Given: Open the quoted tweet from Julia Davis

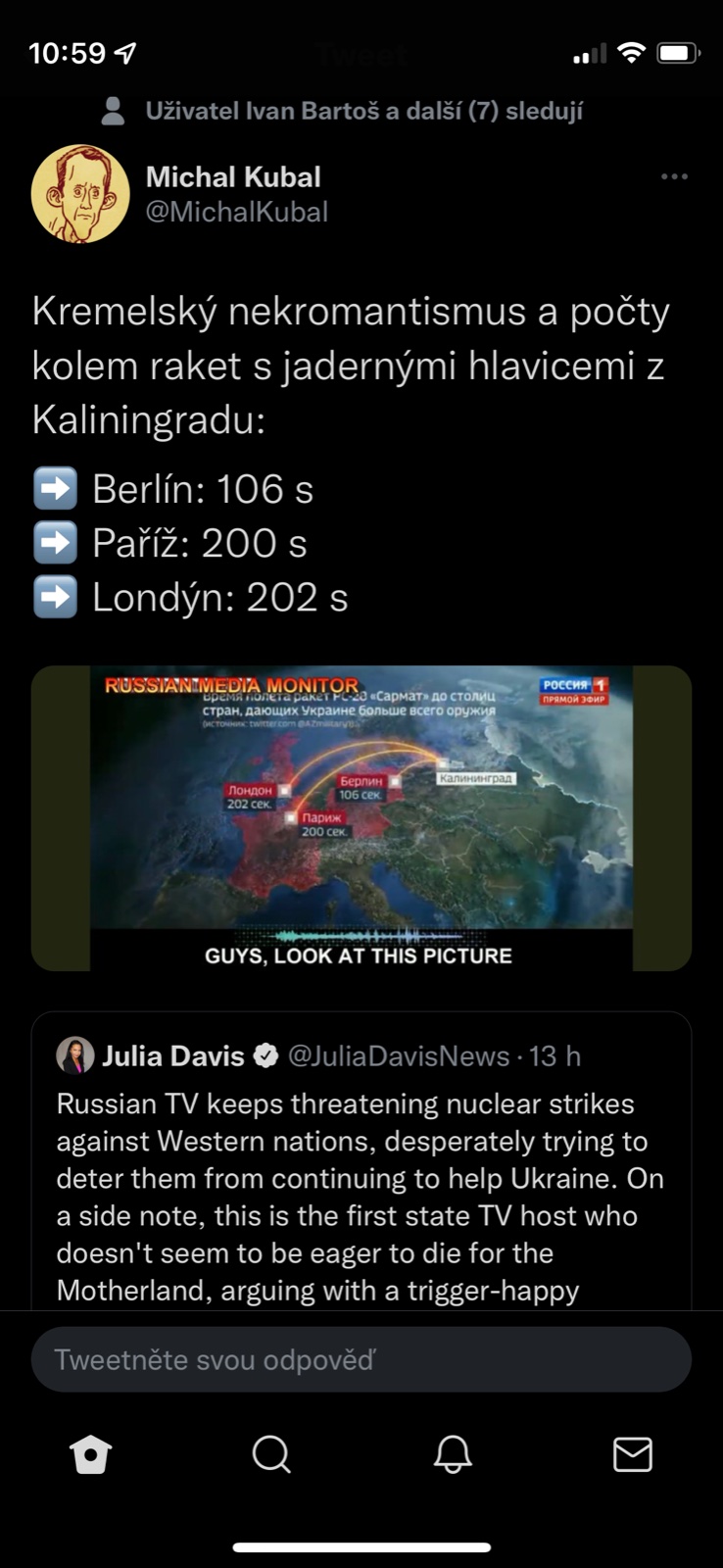Looking at the screenshot, I should click(361, 1176).
